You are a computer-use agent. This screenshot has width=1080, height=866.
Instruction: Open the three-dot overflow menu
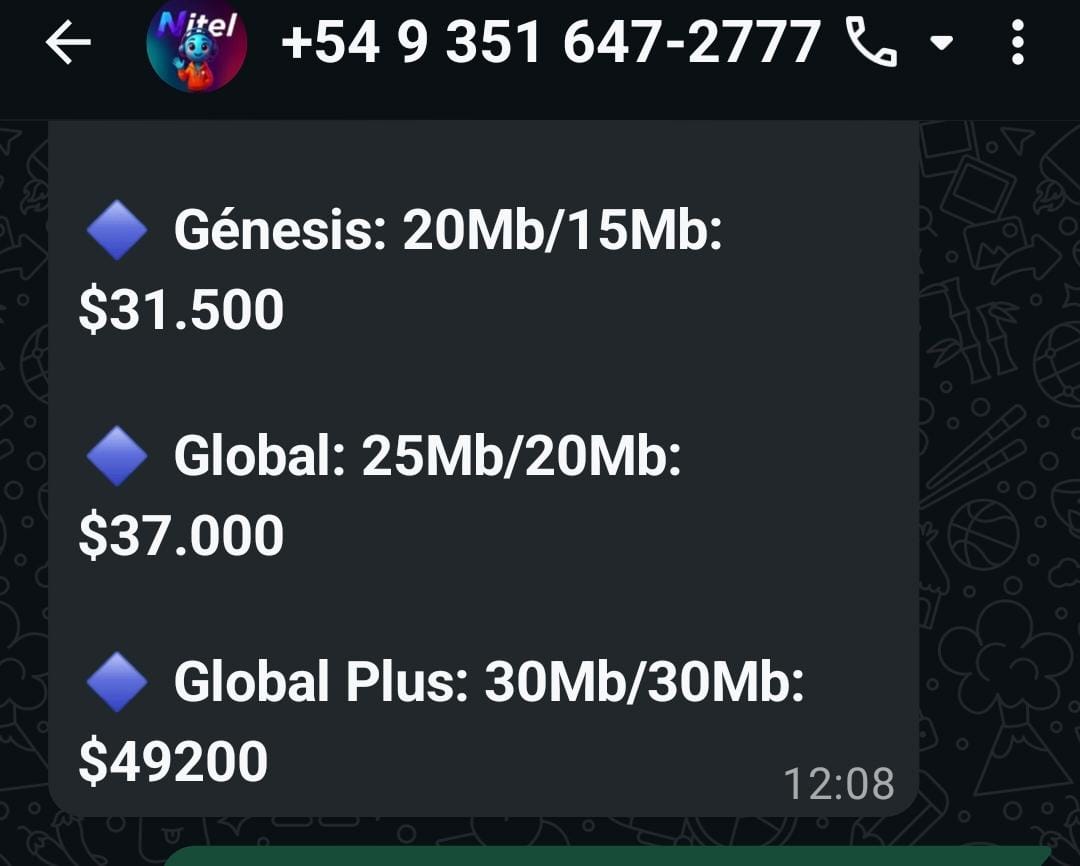coord(1018,44)
